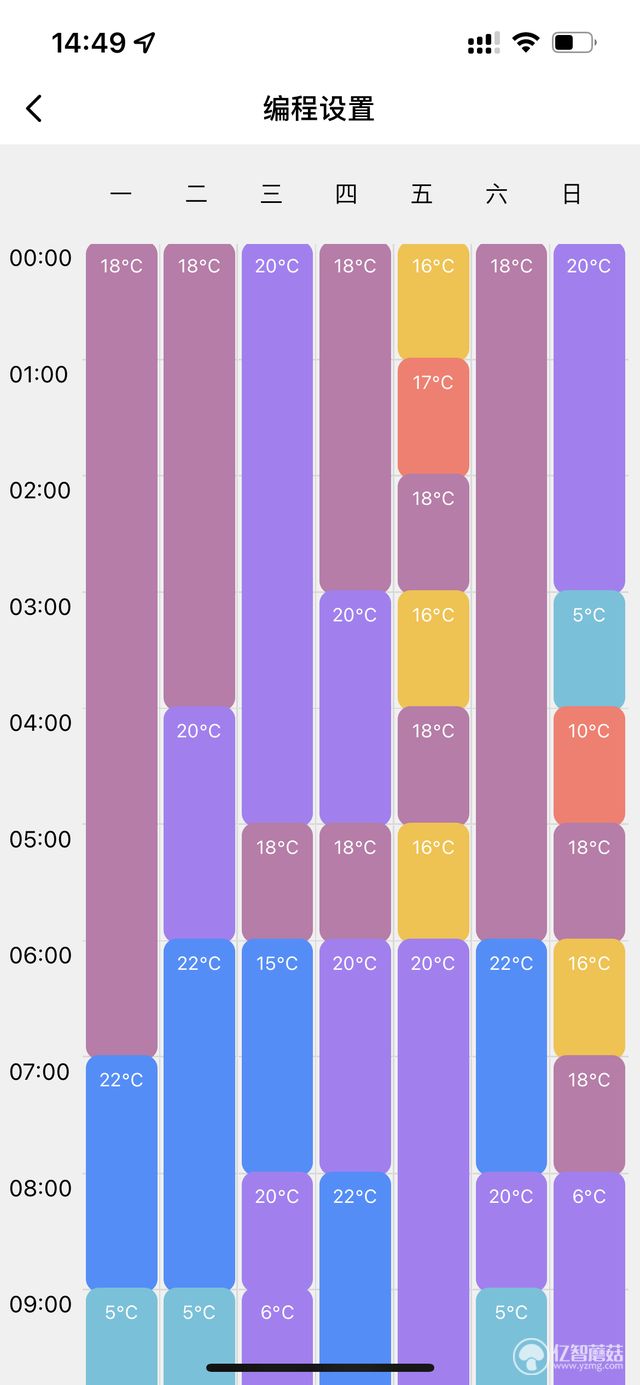Edit Wednesday's 6°C block at 09:00
640x1385 pixels.
tap(277, 1337)
